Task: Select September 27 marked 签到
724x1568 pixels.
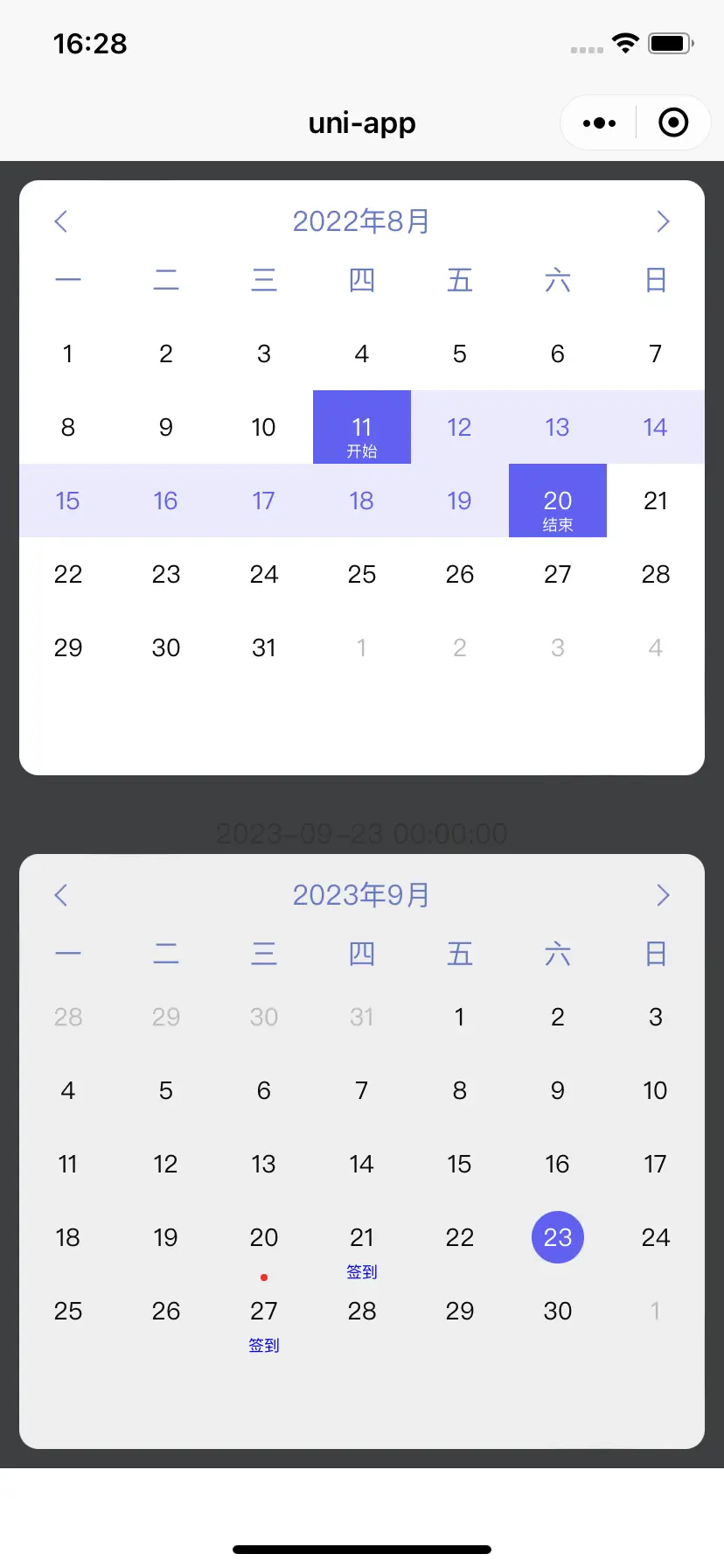Action: tap(264, 1312)
